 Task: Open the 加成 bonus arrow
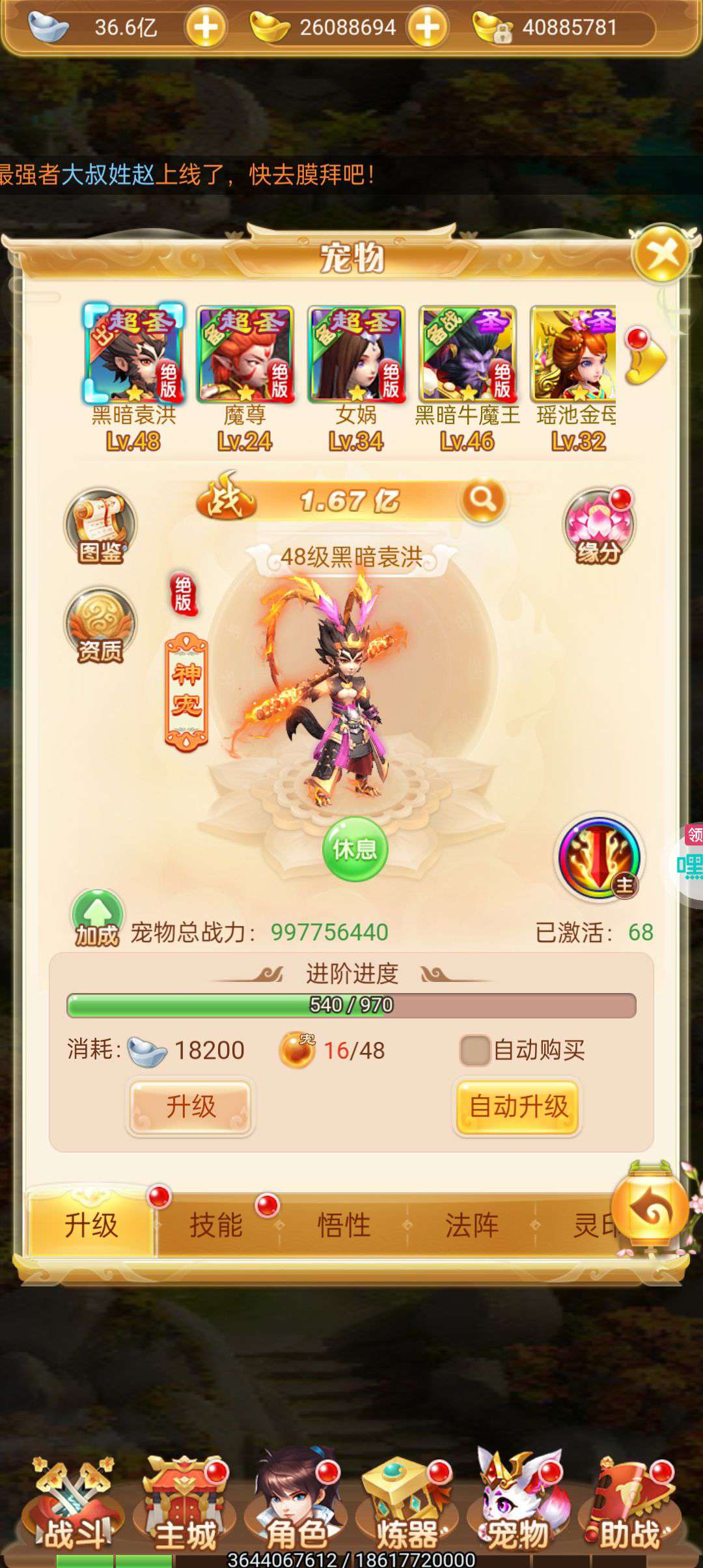coord(97,918)
